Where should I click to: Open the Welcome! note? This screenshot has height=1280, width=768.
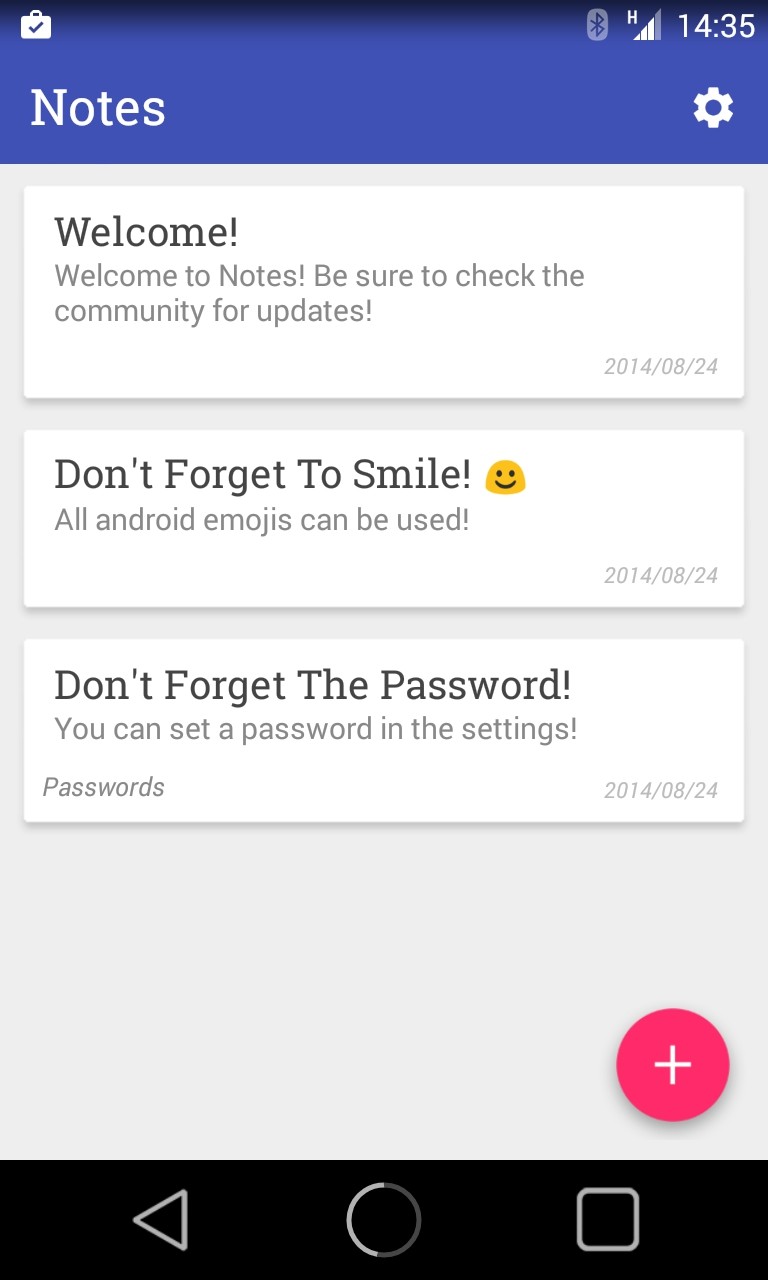click(x=383, y=291)
